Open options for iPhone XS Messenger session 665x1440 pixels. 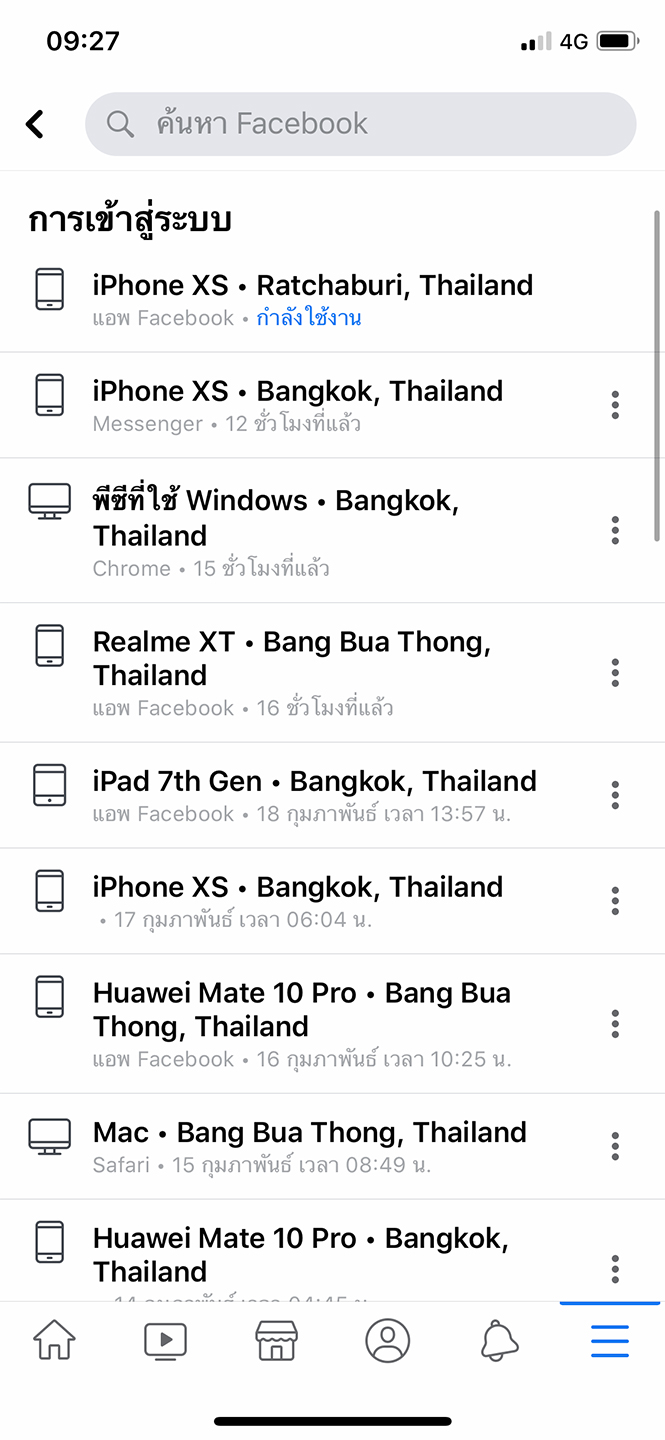click(615, 405)
